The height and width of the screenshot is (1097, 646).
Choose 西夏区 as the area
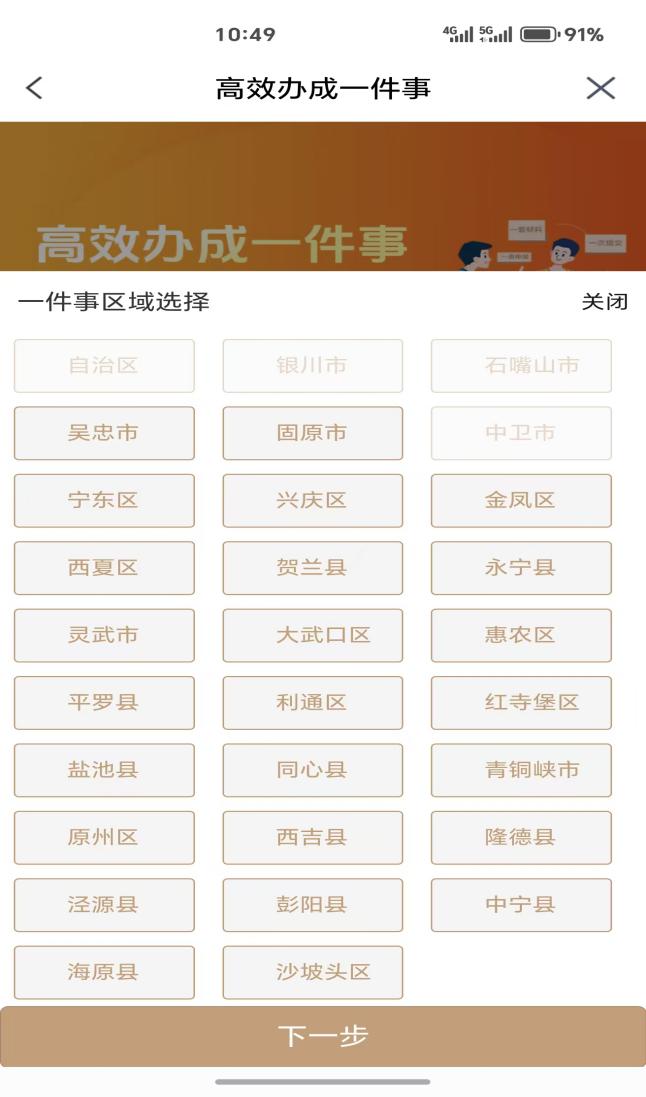(x=104, y=568)
